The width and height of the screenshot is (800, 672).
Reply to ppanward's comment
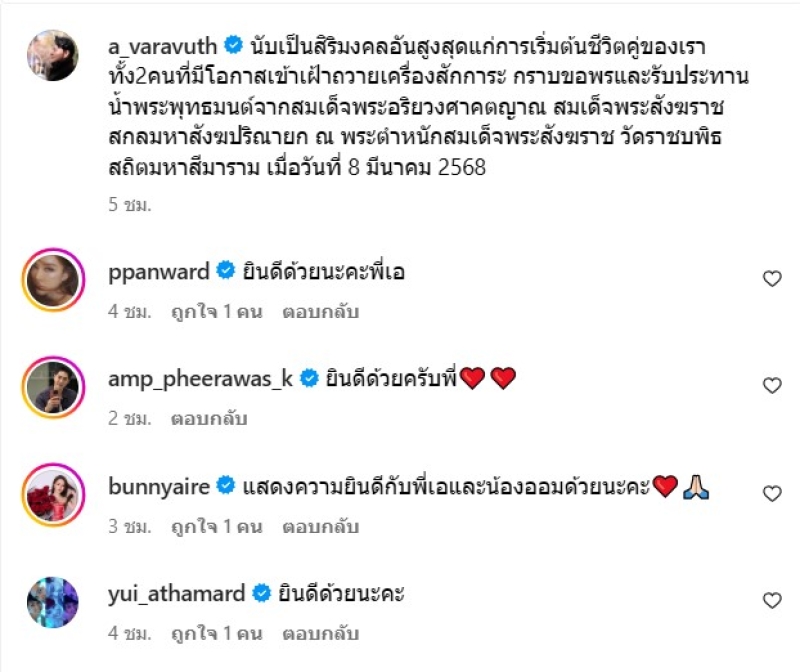(x=321, y=312)
